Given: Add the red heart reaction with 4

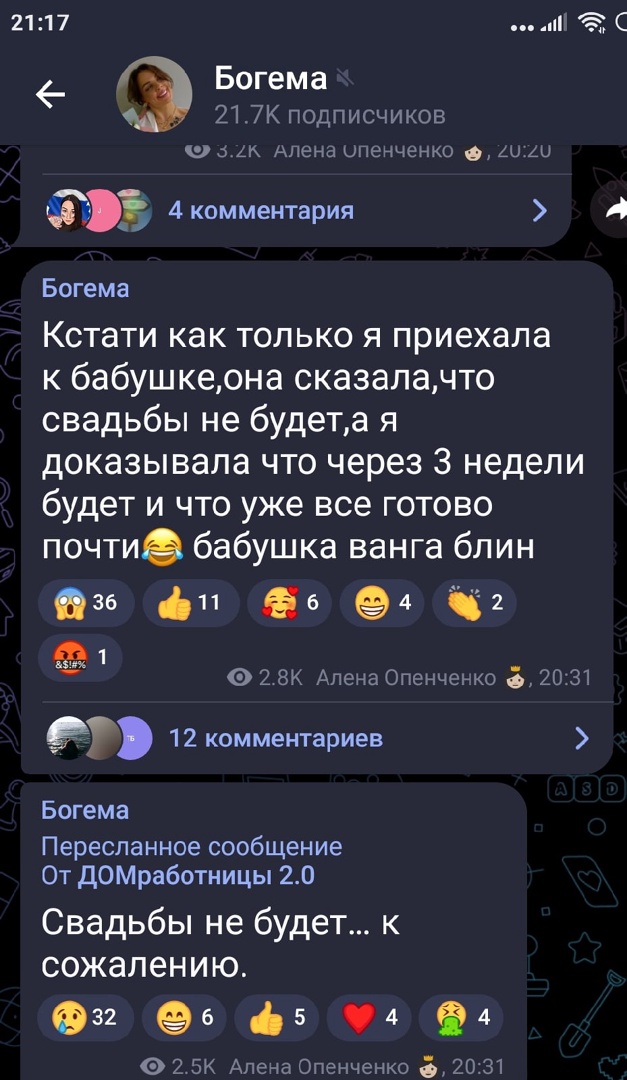Looking at the screenshot, I should pos(369,1017).
